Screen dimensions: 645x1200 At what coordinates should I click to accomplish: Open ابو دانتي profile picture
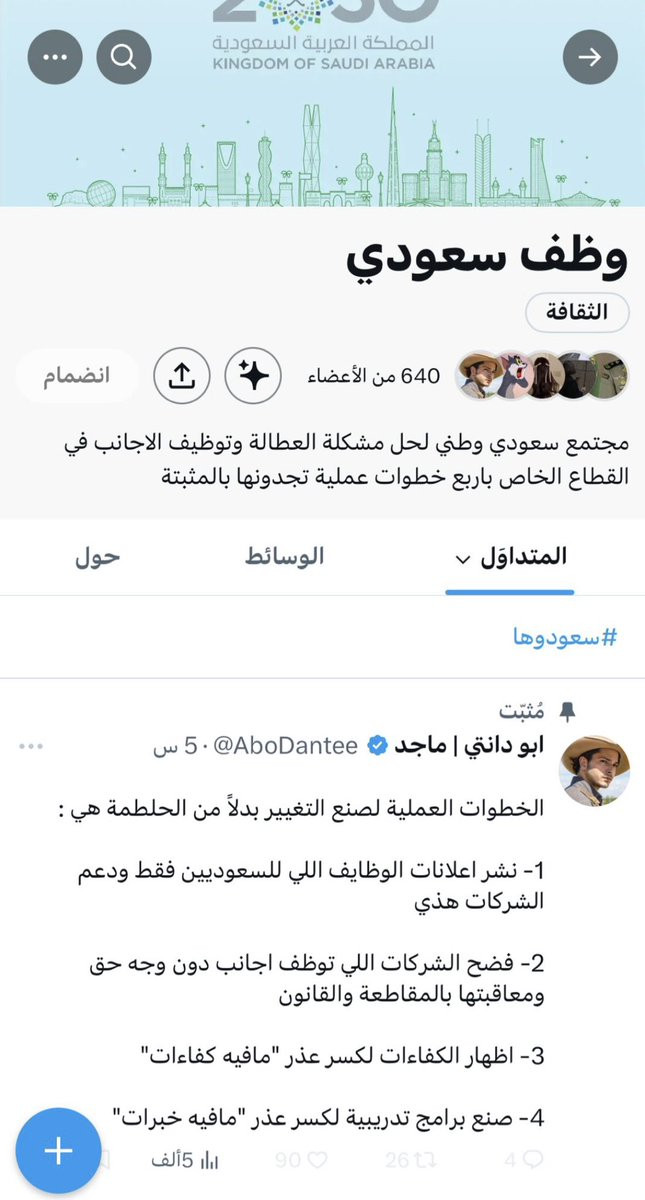click(x=594, y=771)
